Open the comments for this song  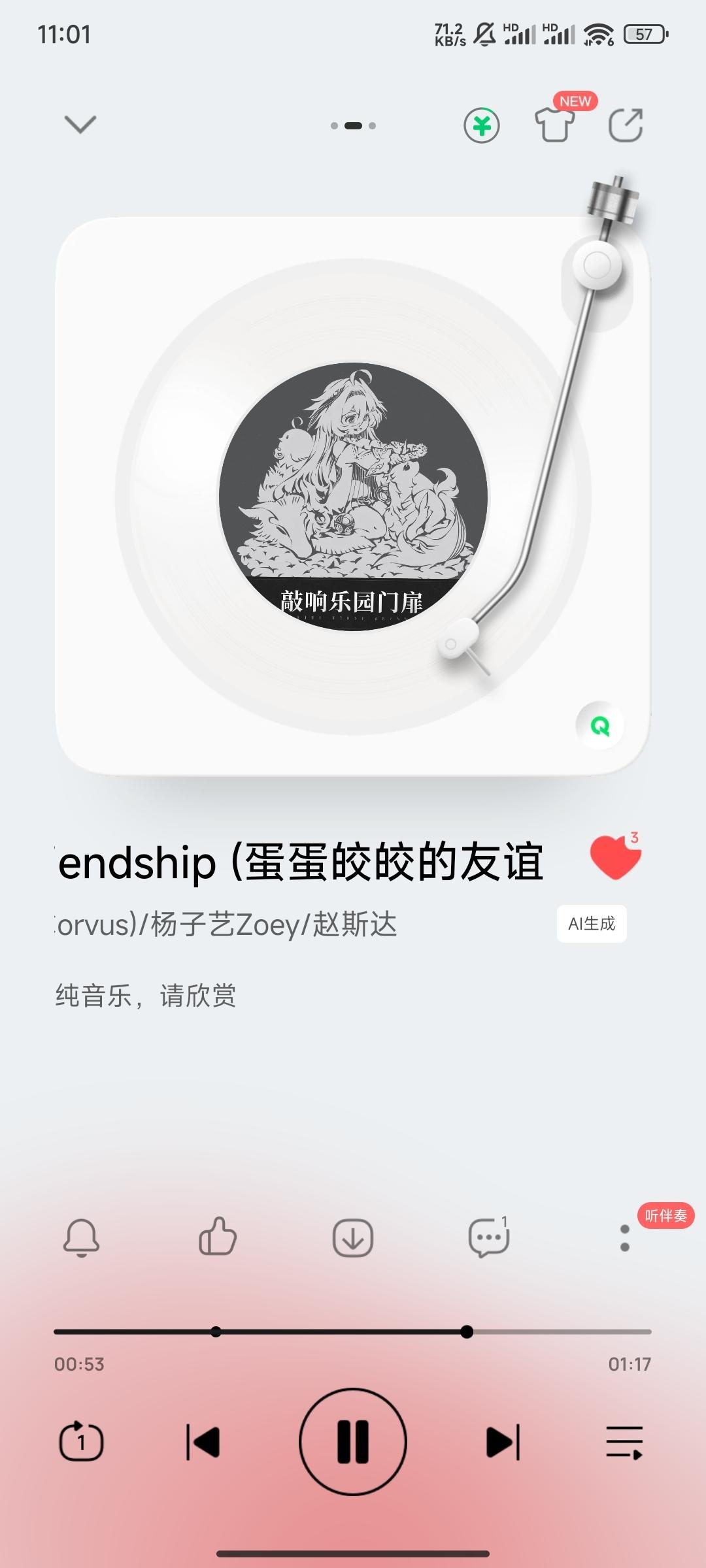coord(488,1237)
